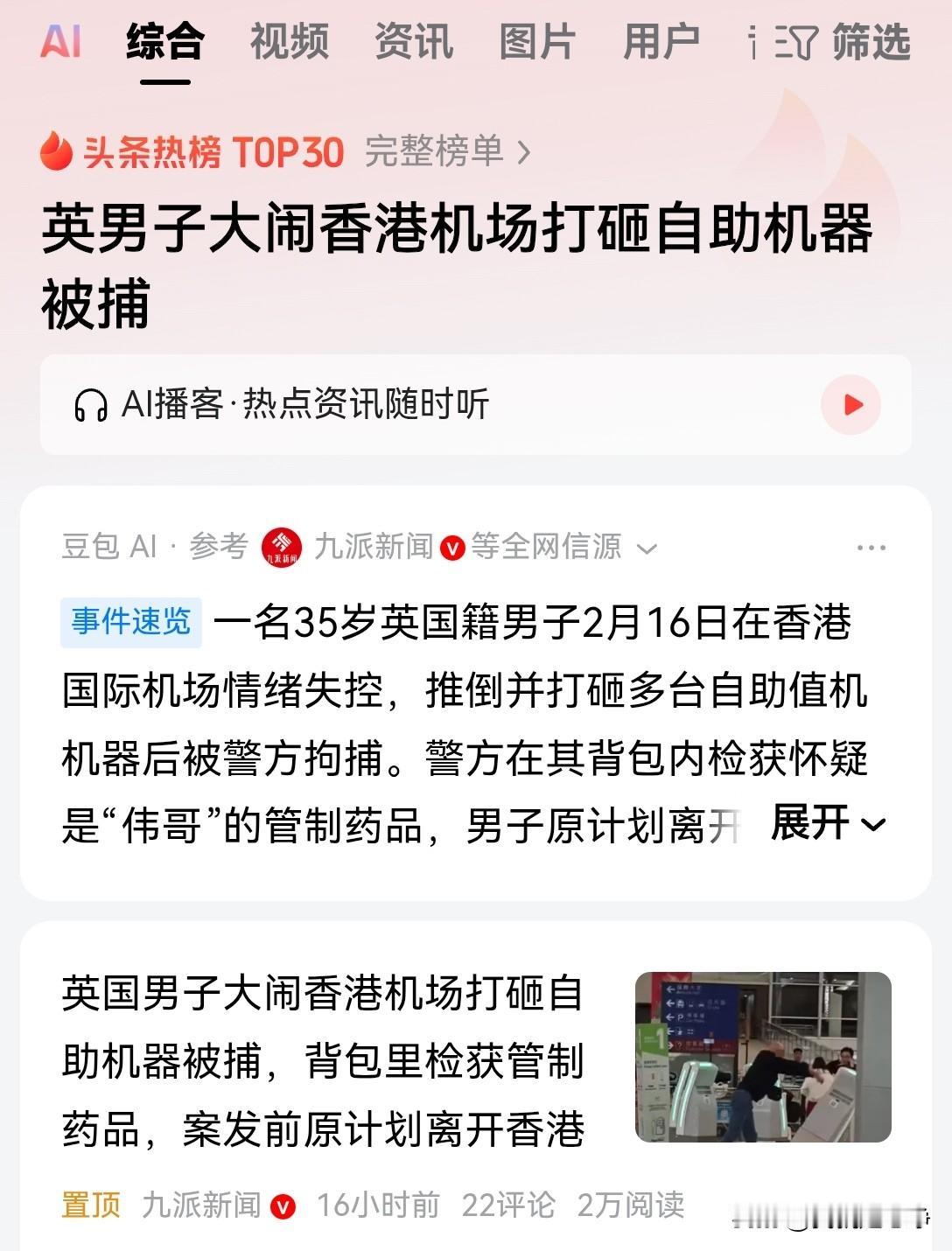The image size is (952, 1251).
Task: Click the 九派新闻 source logo icon
Action: coord(280,548)
